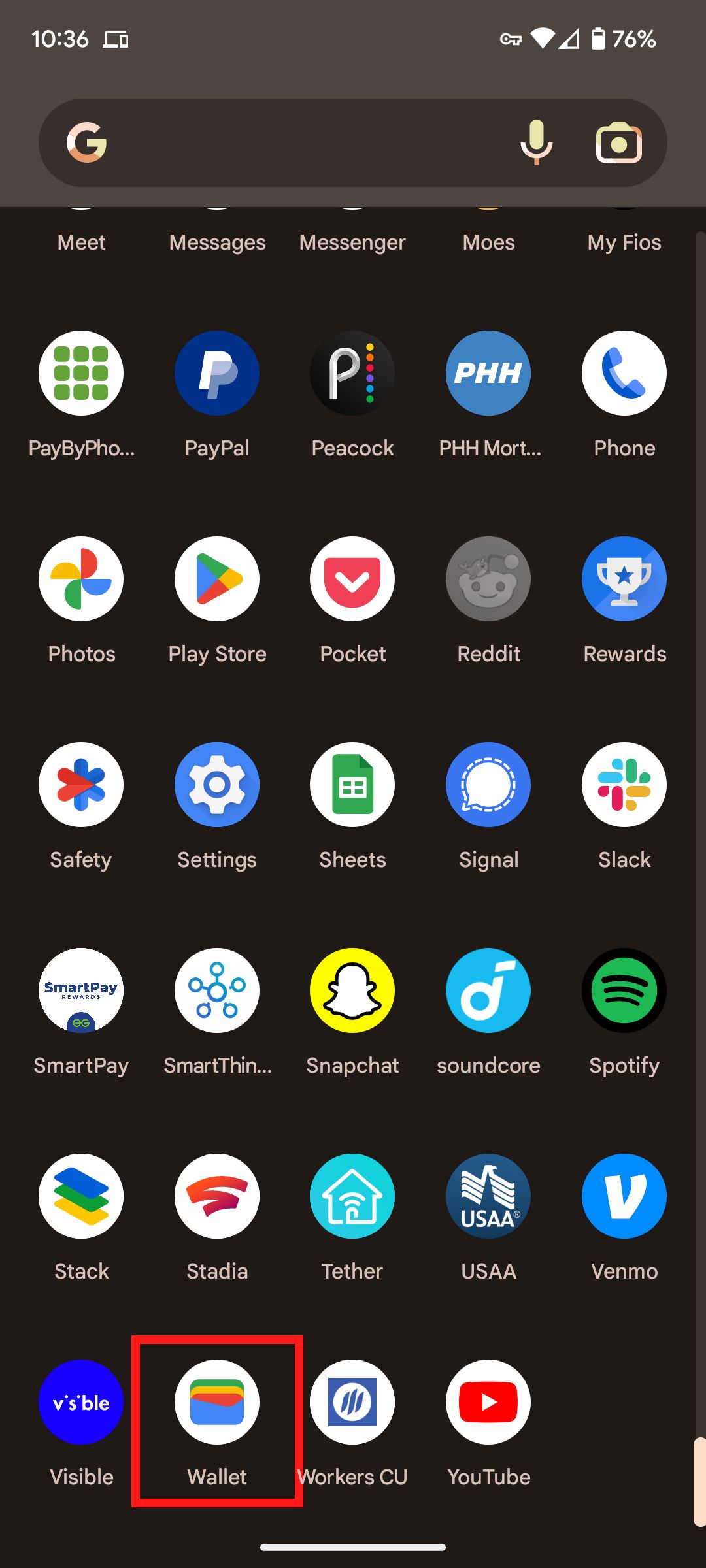Open the Google Wallet app
Screen dimensions: 706x1568
(x=217, y=1401)
